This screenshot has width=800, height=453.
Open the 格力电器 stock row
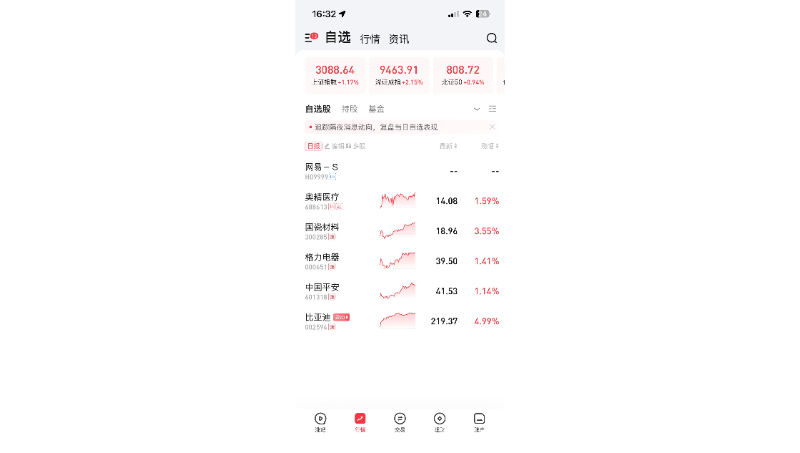click(x=400, y=261)
